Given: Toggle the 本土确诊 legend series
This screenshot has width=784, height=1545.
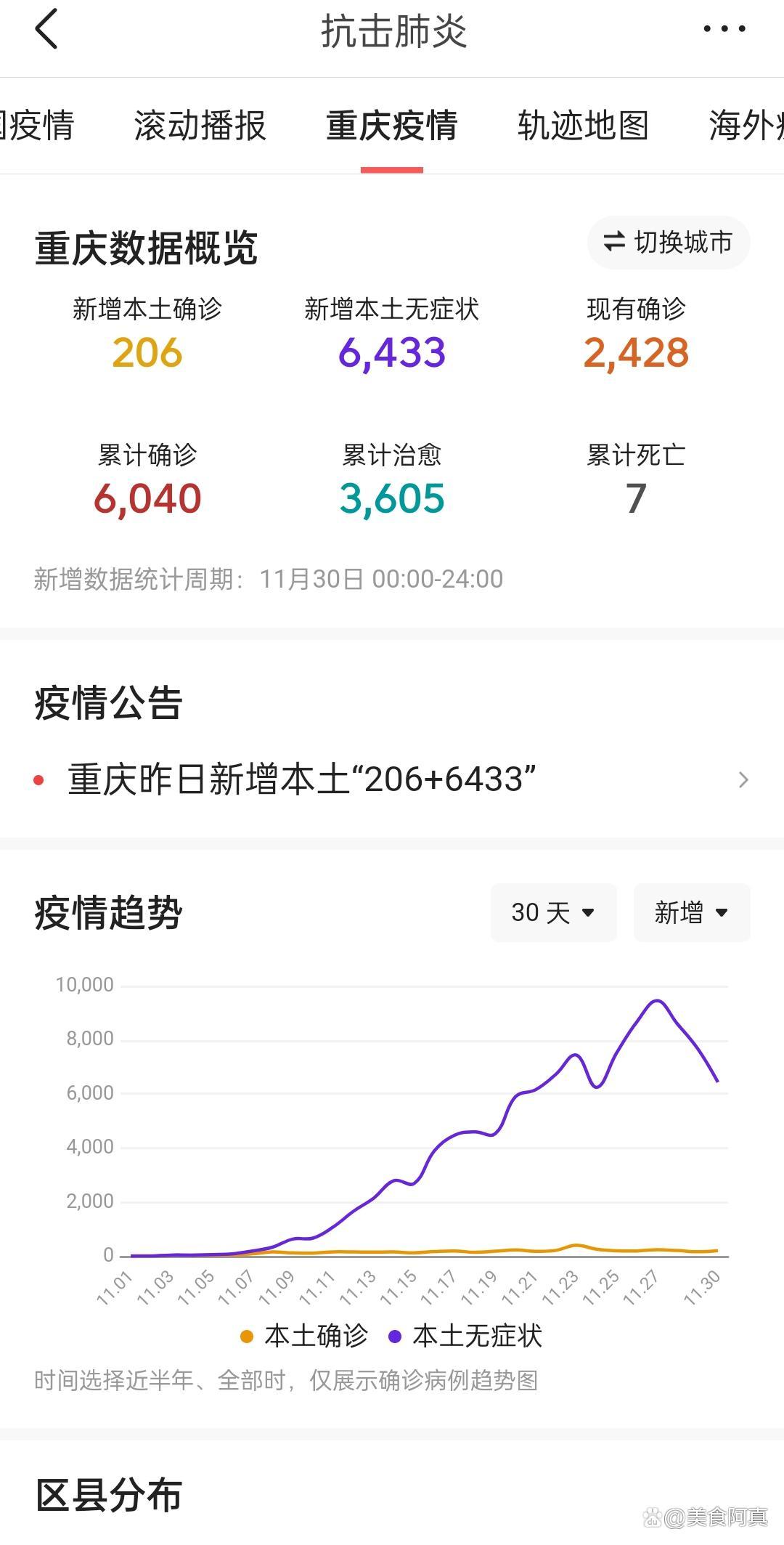Looking at the screenshot, I should coord(304,1336).
